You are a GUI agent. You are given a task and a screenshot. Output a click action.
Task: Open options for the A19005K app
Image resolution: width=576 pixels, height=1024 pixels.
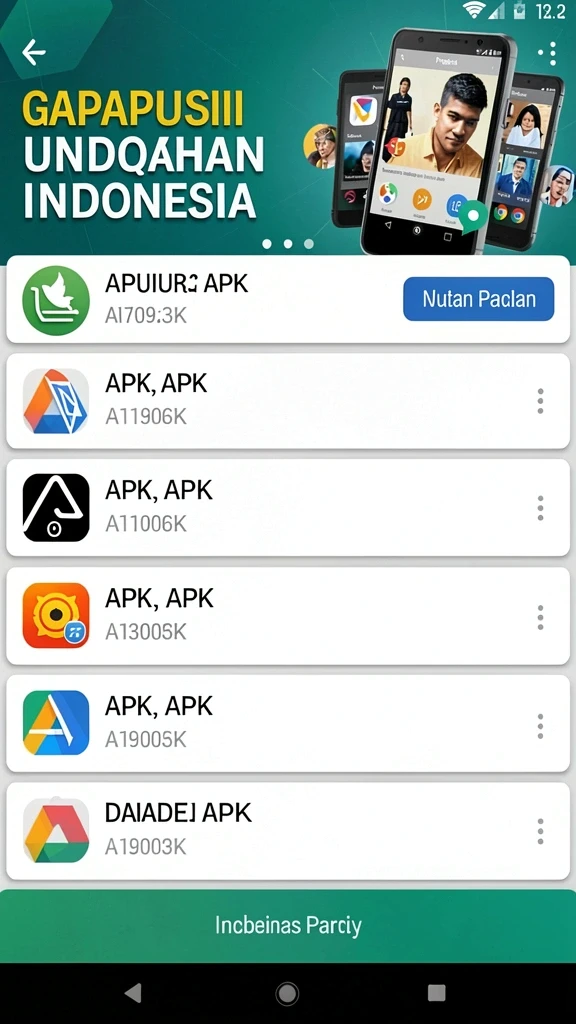point(540,726)
